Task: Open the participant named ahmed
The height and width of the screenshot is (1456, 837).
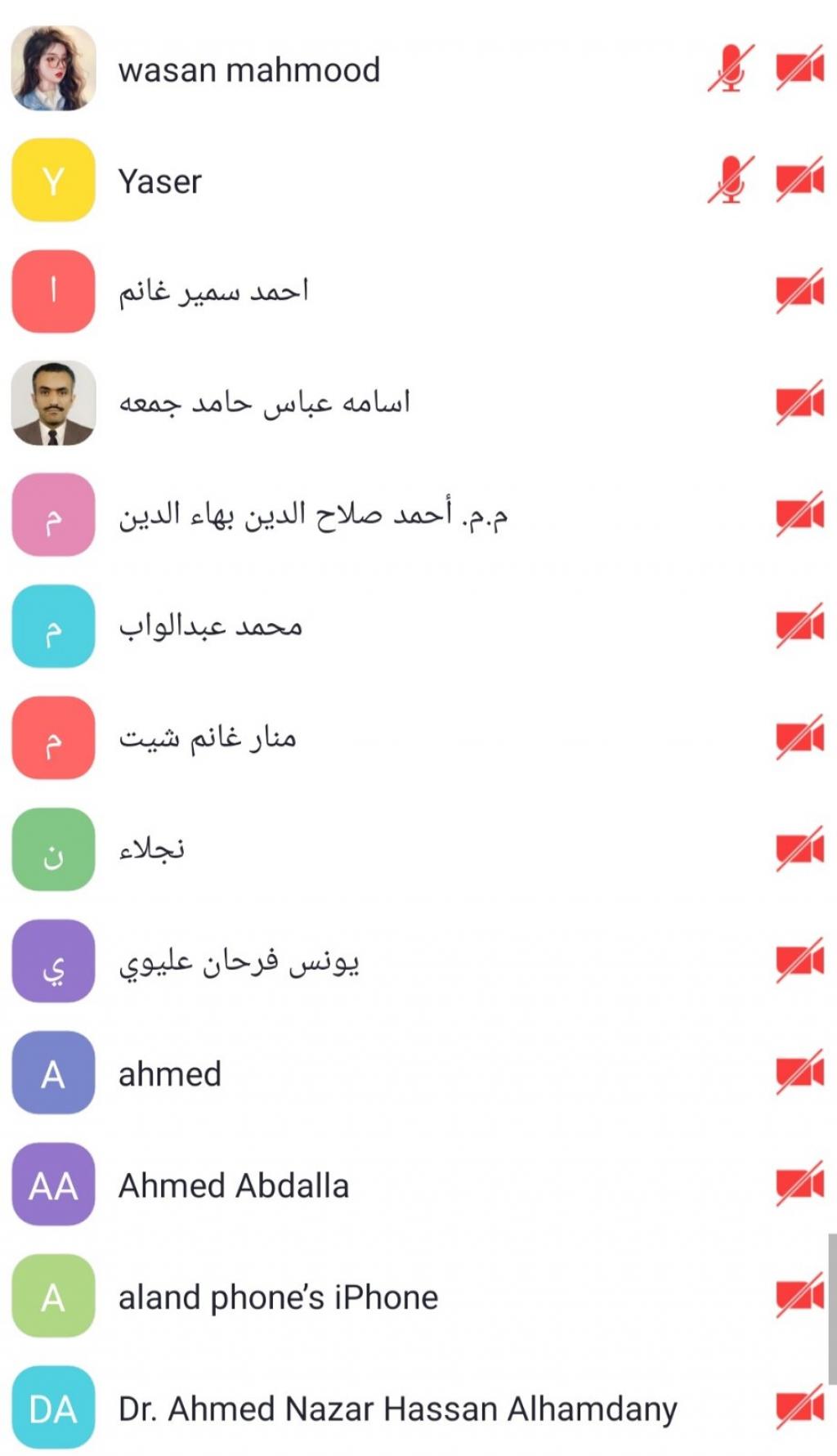Action: (x=170, y=1073)
